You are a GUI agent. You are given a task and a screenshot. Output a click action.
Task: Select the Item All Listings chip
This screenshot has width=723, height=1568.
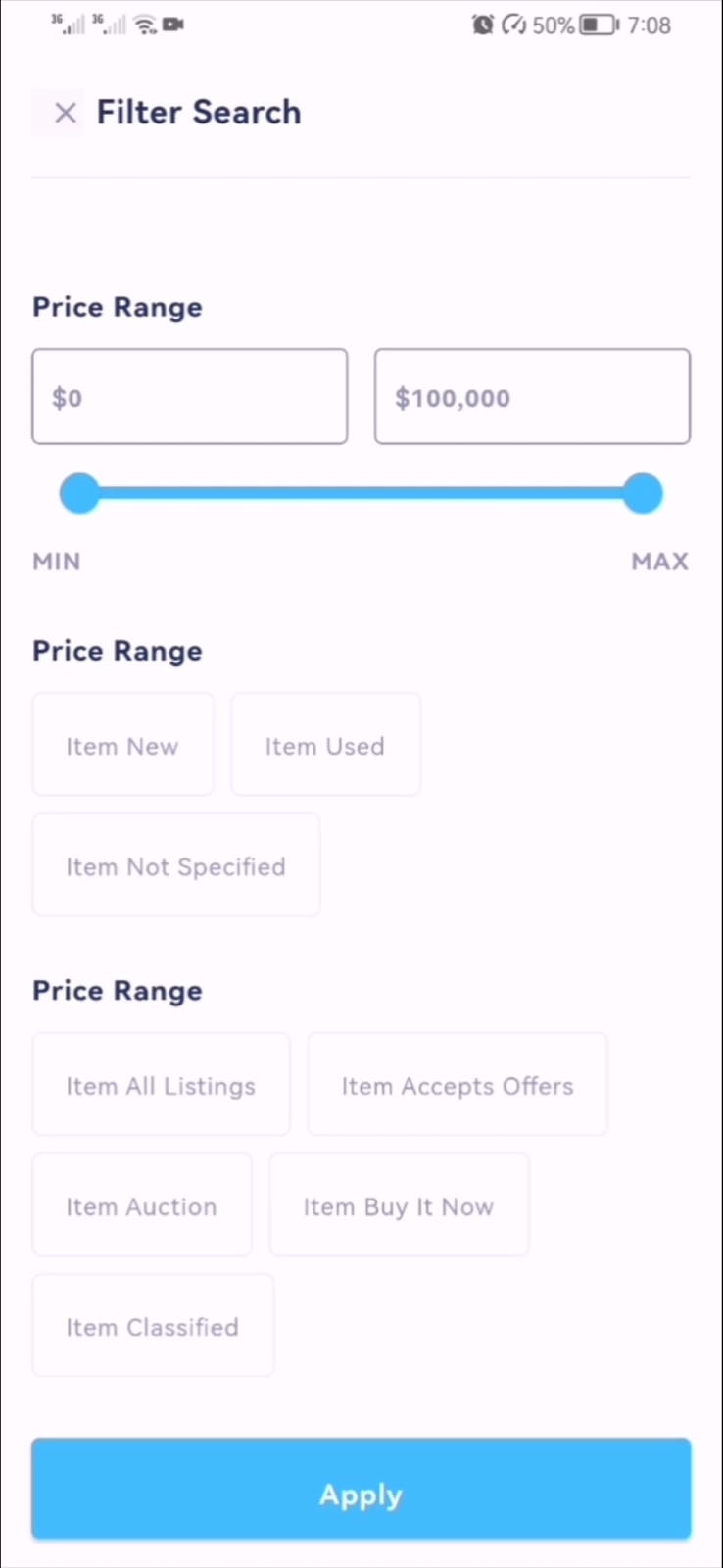pos(161,1086)
